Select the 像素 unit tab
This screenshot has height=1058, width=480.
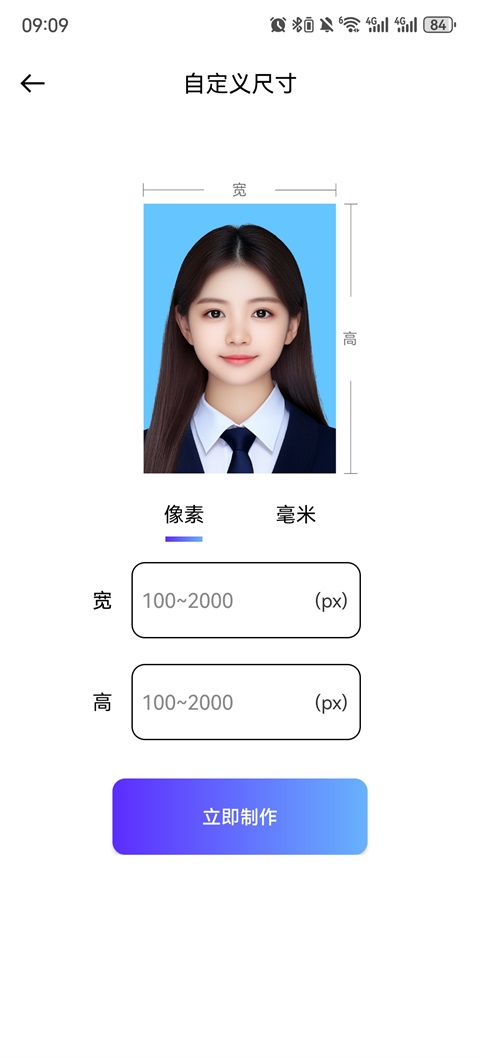(x=184, y=515)
